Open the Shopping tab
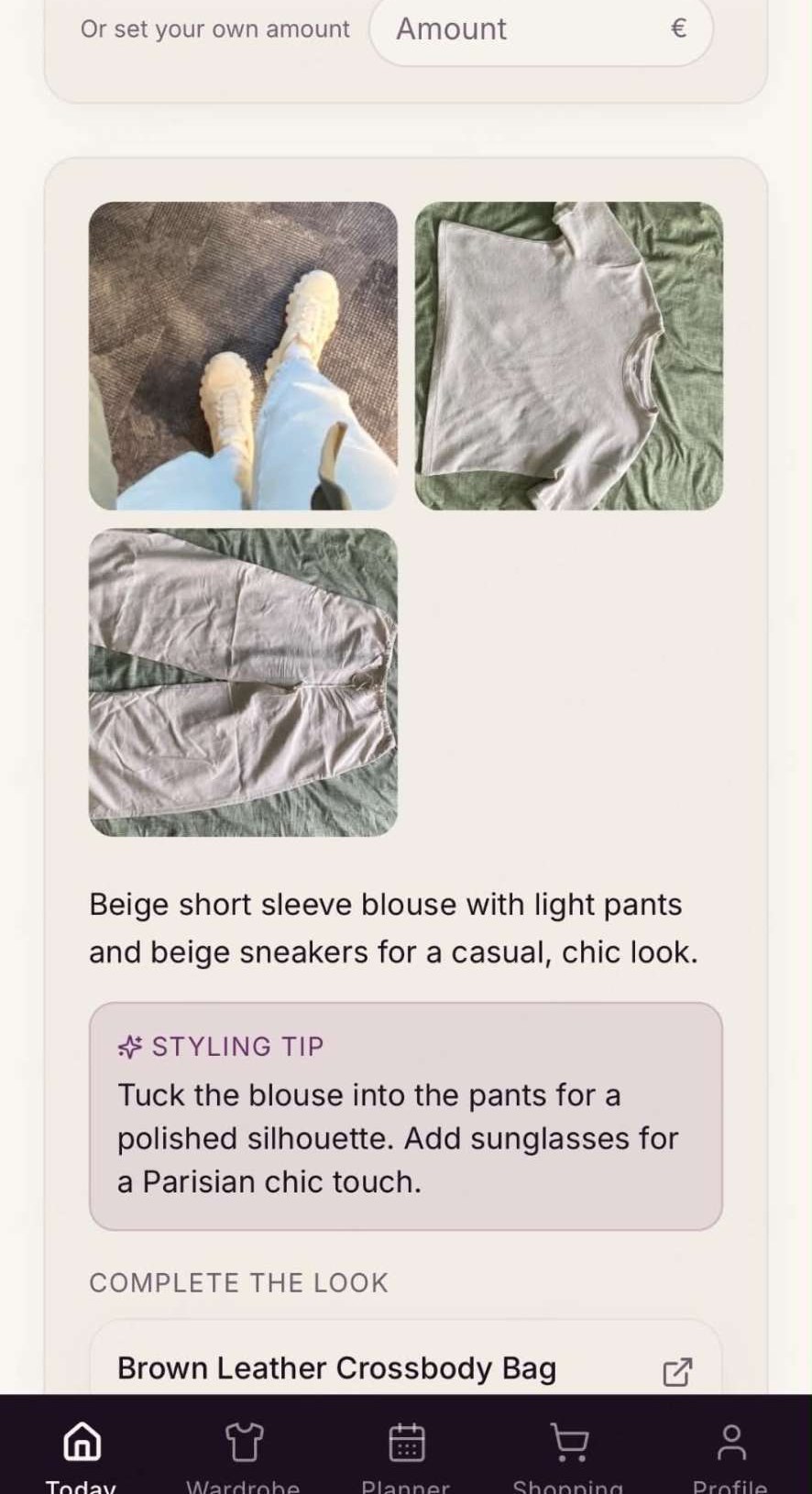The height and width of the screenshot is (1494, 812). point(568,1457)
